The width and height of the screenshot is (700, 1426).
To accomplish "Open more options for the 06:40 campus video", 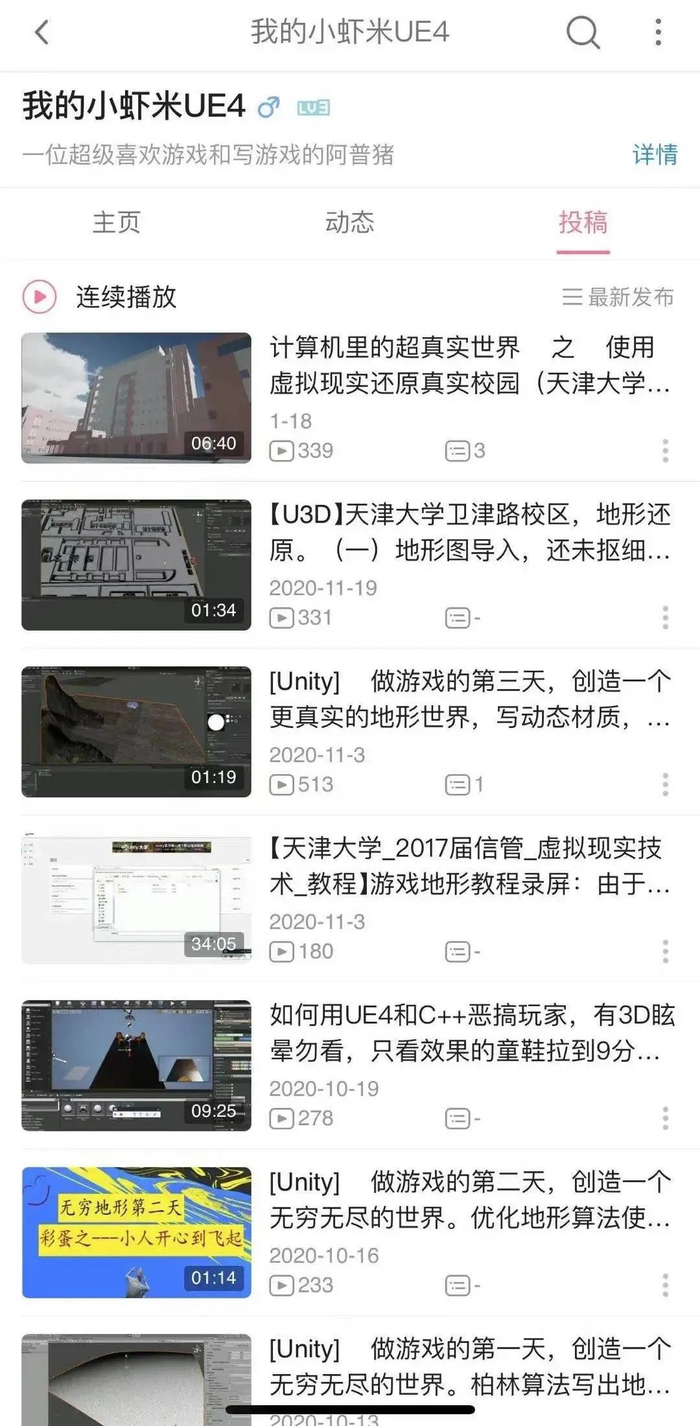I will pyautogui.click(x=665, y=451).
